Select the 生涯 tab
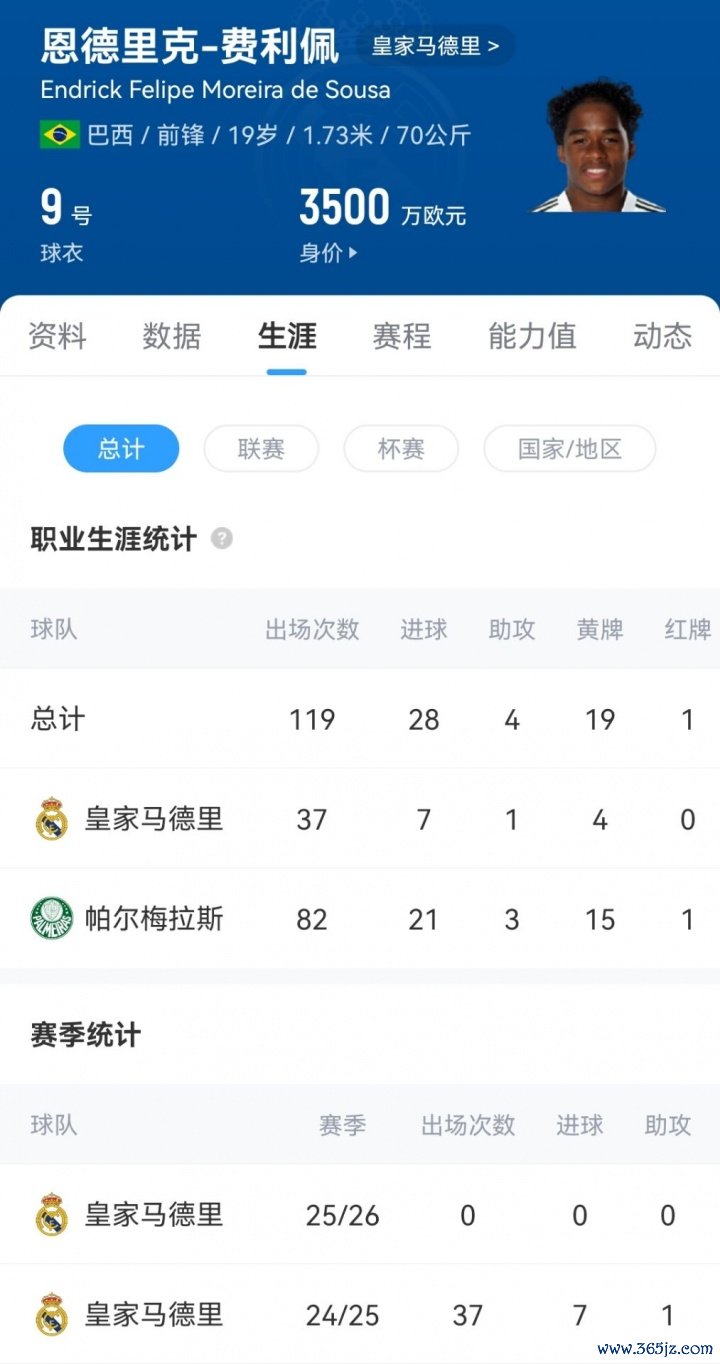 [x=287, y=336]
